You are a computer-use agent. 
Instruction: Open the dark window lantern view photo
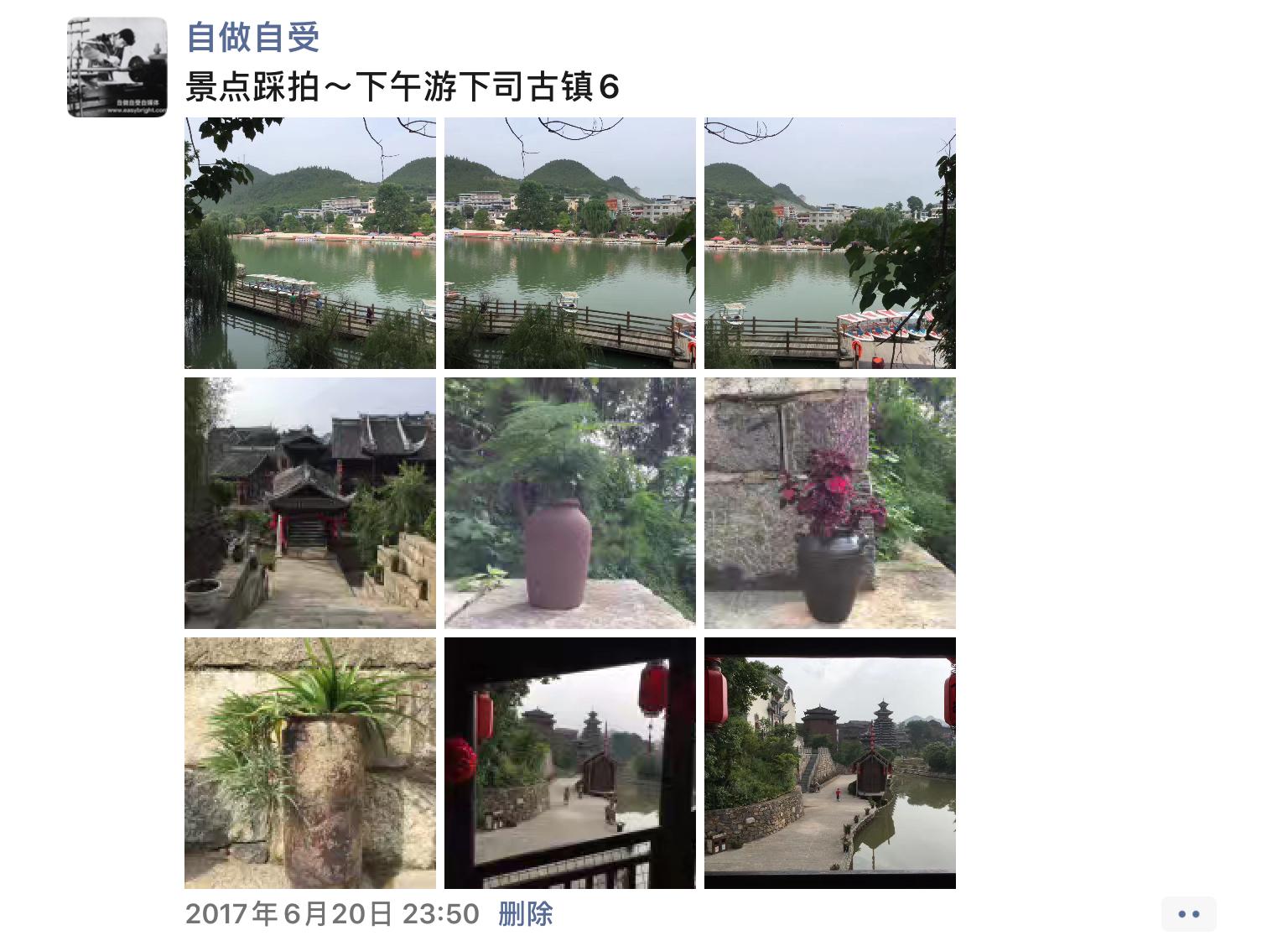(x=570, y=763)
